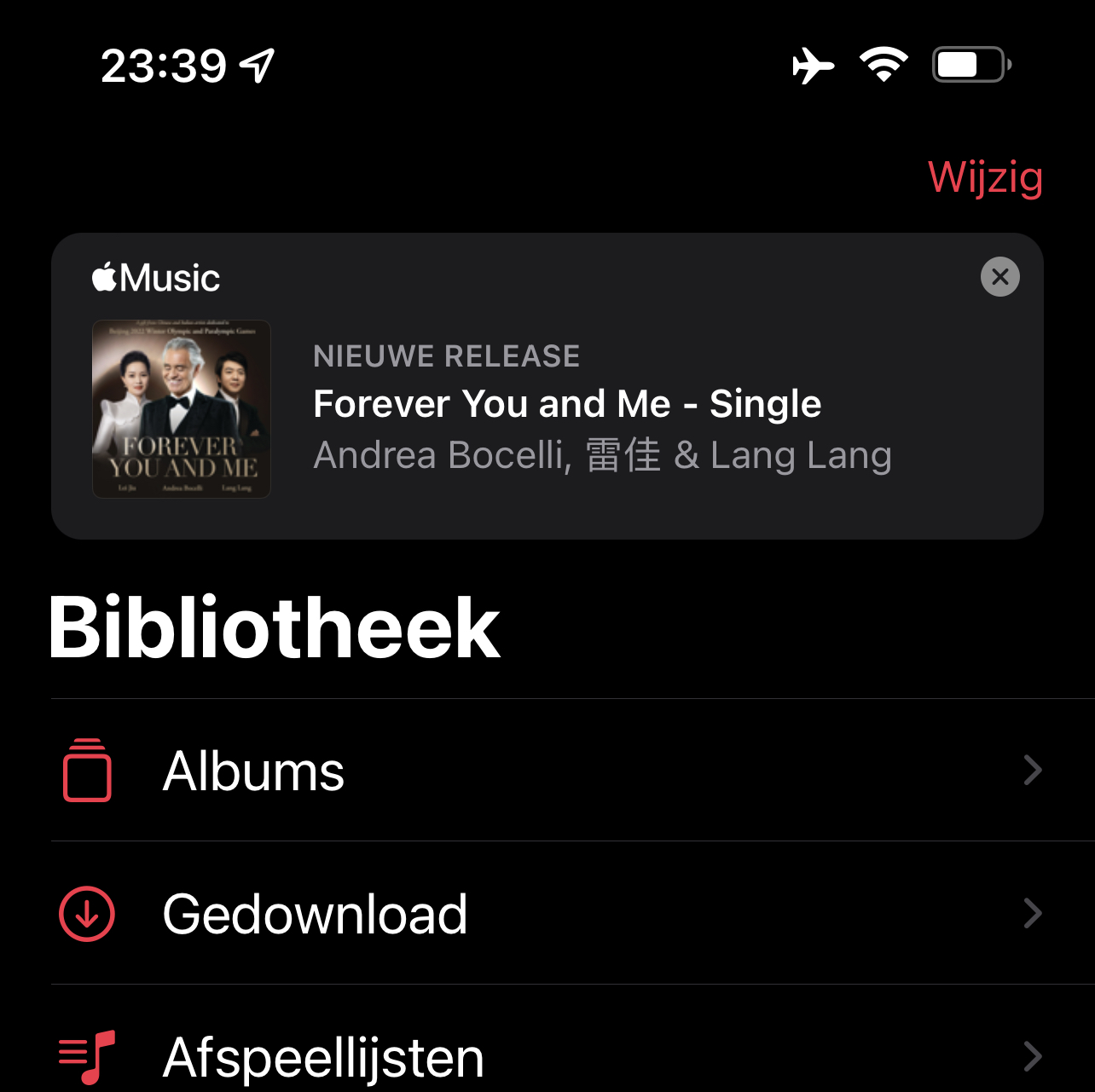This screenshot has width=1095, height=1092.
Task: Go to Gedownload music
Action: coord(546,914)
